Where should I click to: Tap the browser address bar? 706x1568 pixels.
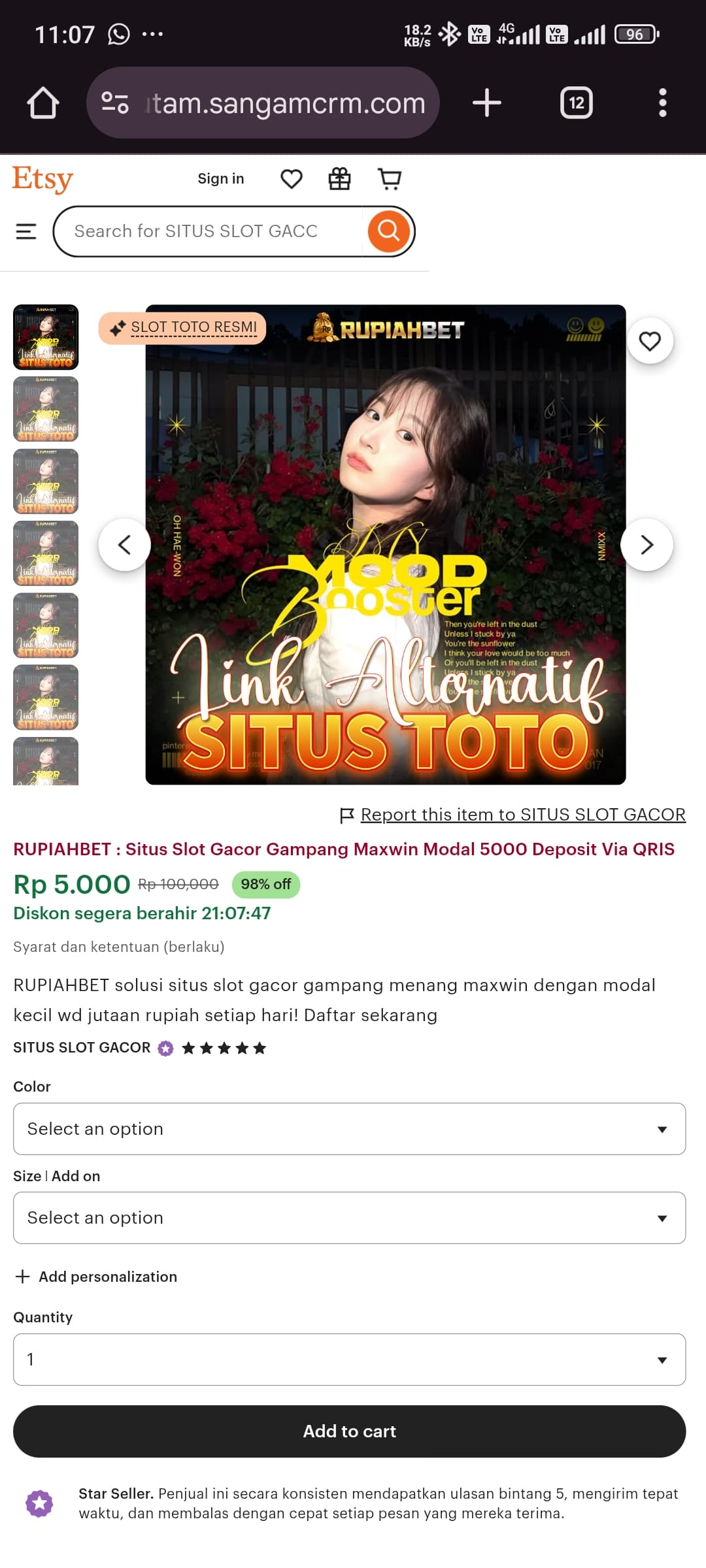pyautogui.click(x=263, y=103)
